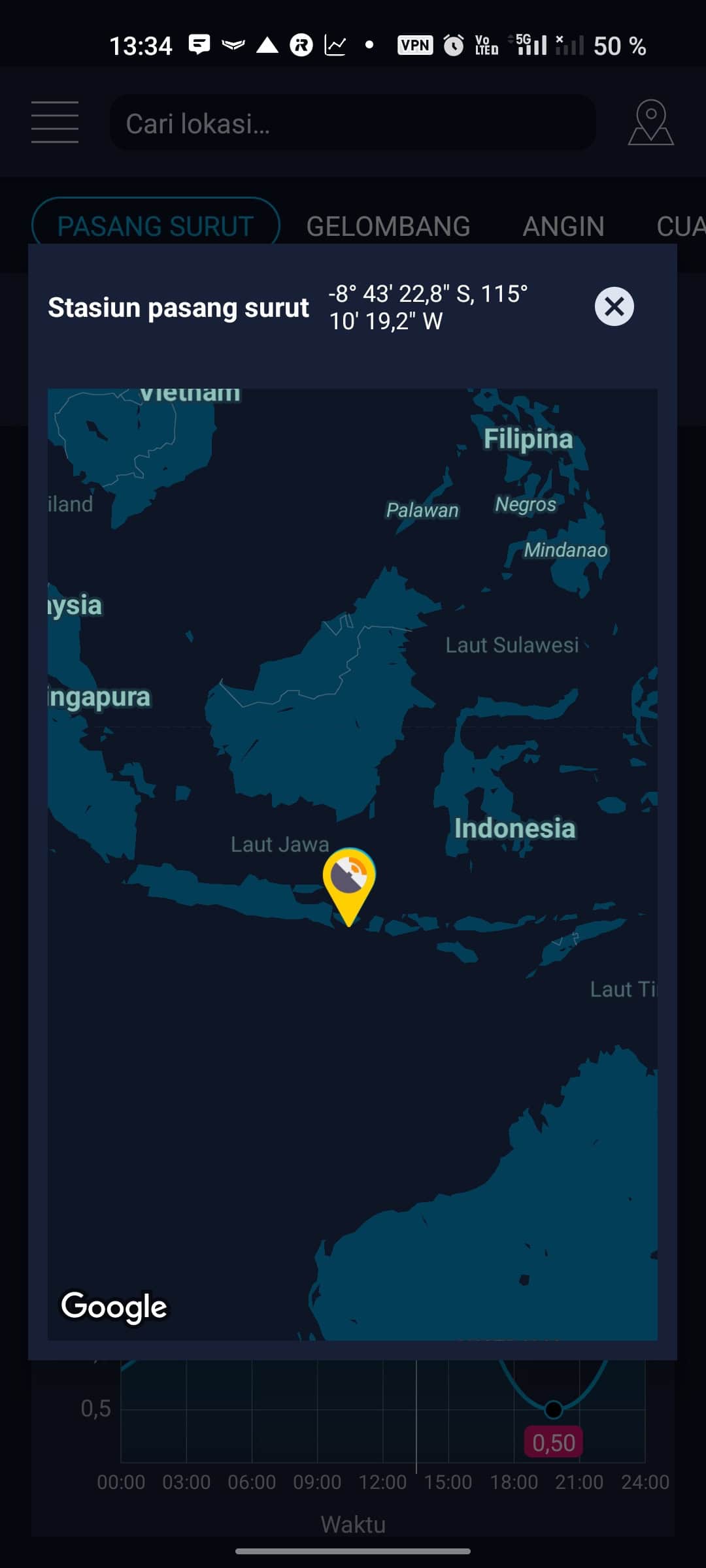Open the ANGIN tab
The width and height of the screenshot is (706, 1568).
(x=563, y=225)
